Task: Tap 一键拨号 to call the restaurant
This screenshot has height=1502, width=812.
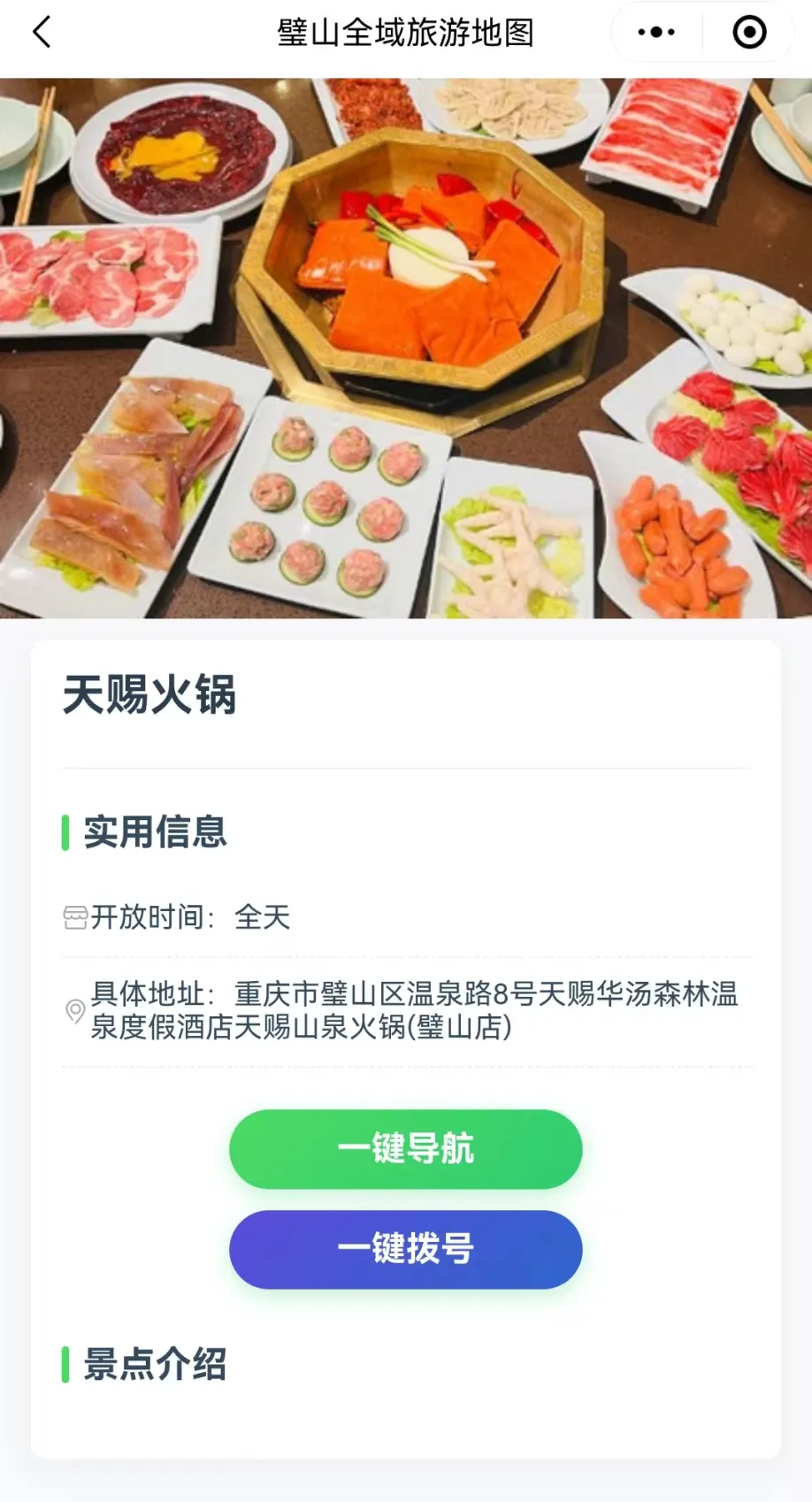Action: (x=406, y=1249)
